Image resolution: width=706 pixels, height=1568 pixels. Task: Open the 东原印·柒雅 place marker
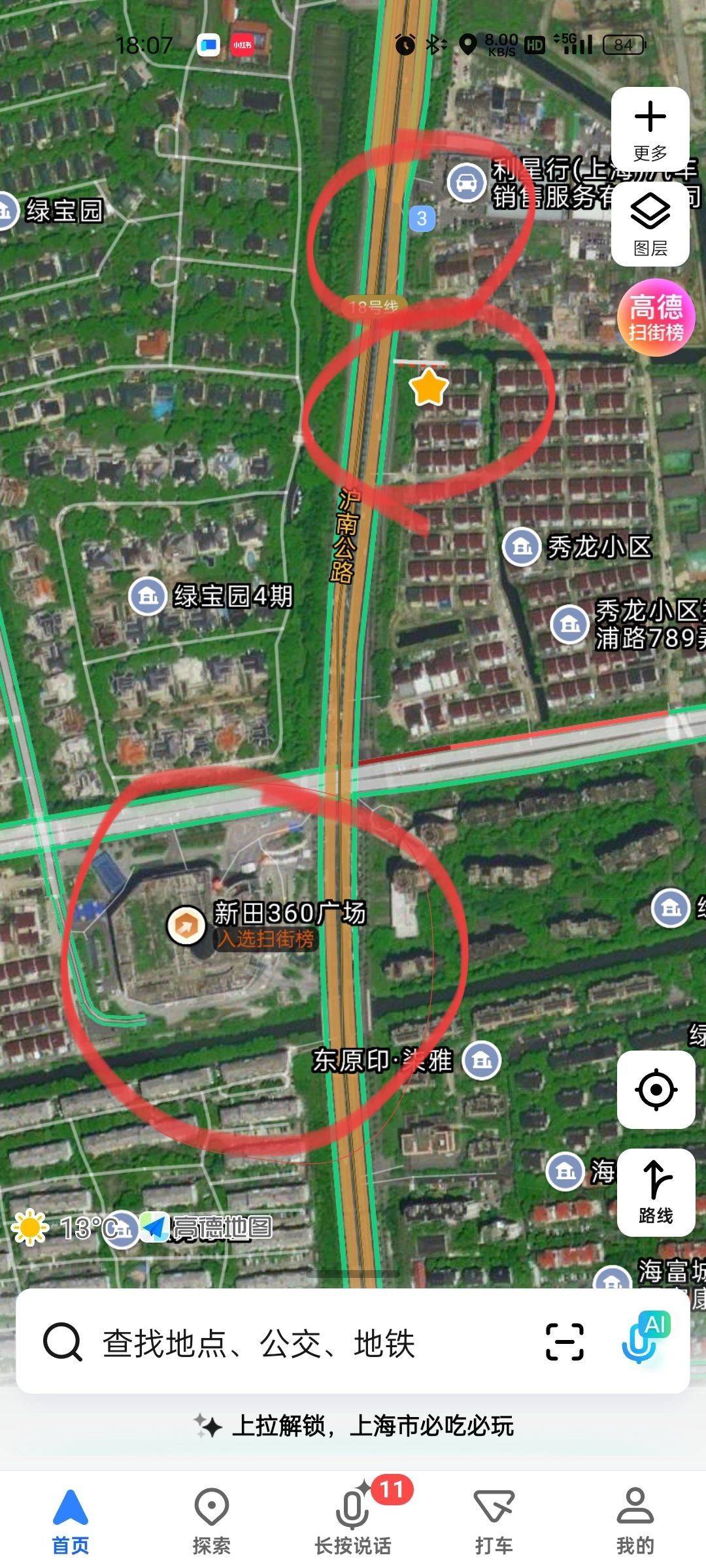(x=482, y=1060)
